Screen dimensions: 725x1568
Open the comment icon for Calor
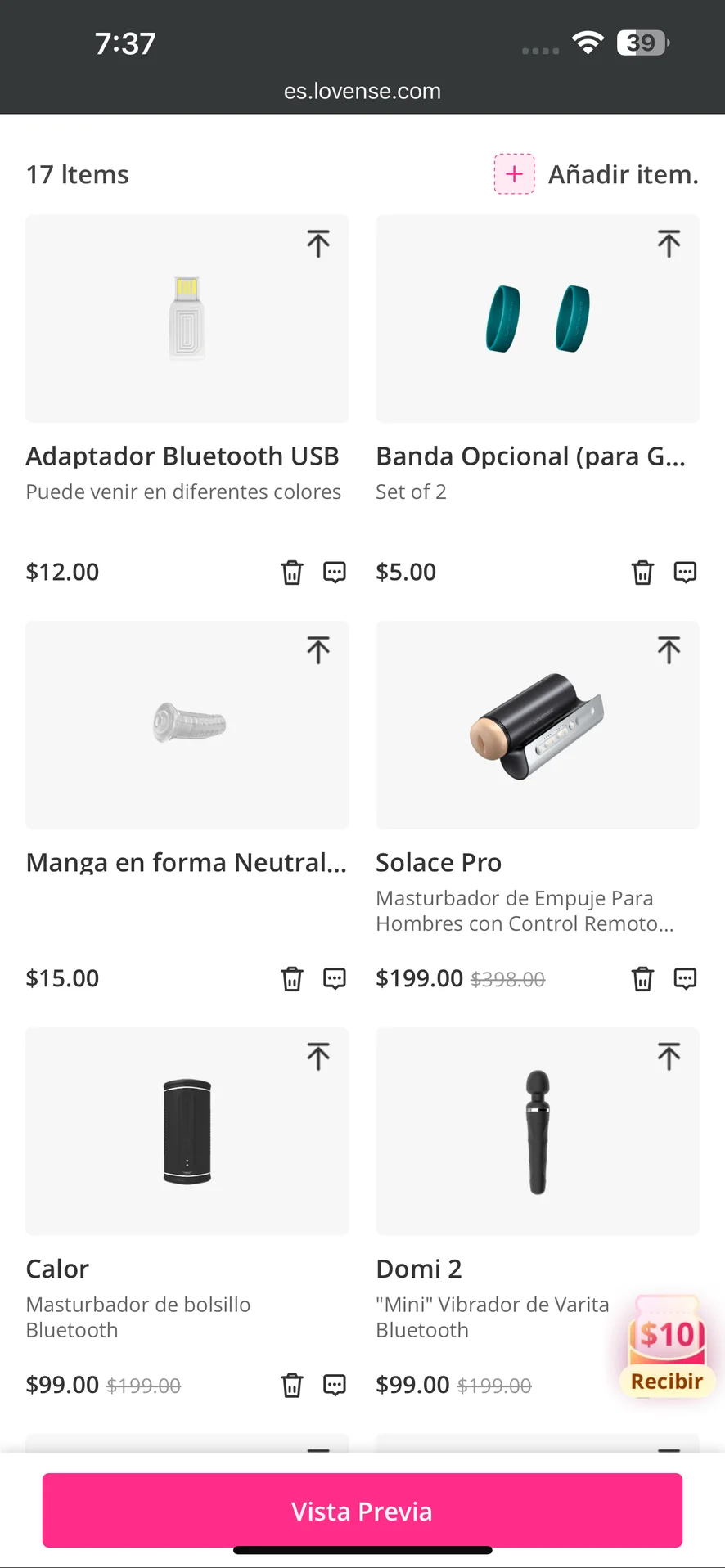coord(335,1386)
